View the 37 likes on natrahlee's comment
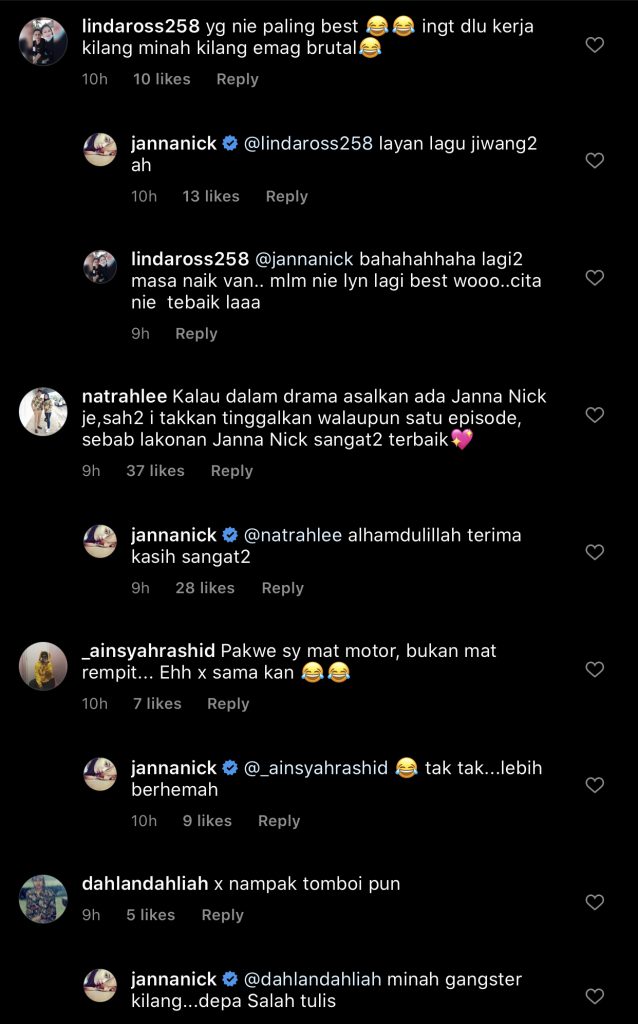 [x=155, y=471]
